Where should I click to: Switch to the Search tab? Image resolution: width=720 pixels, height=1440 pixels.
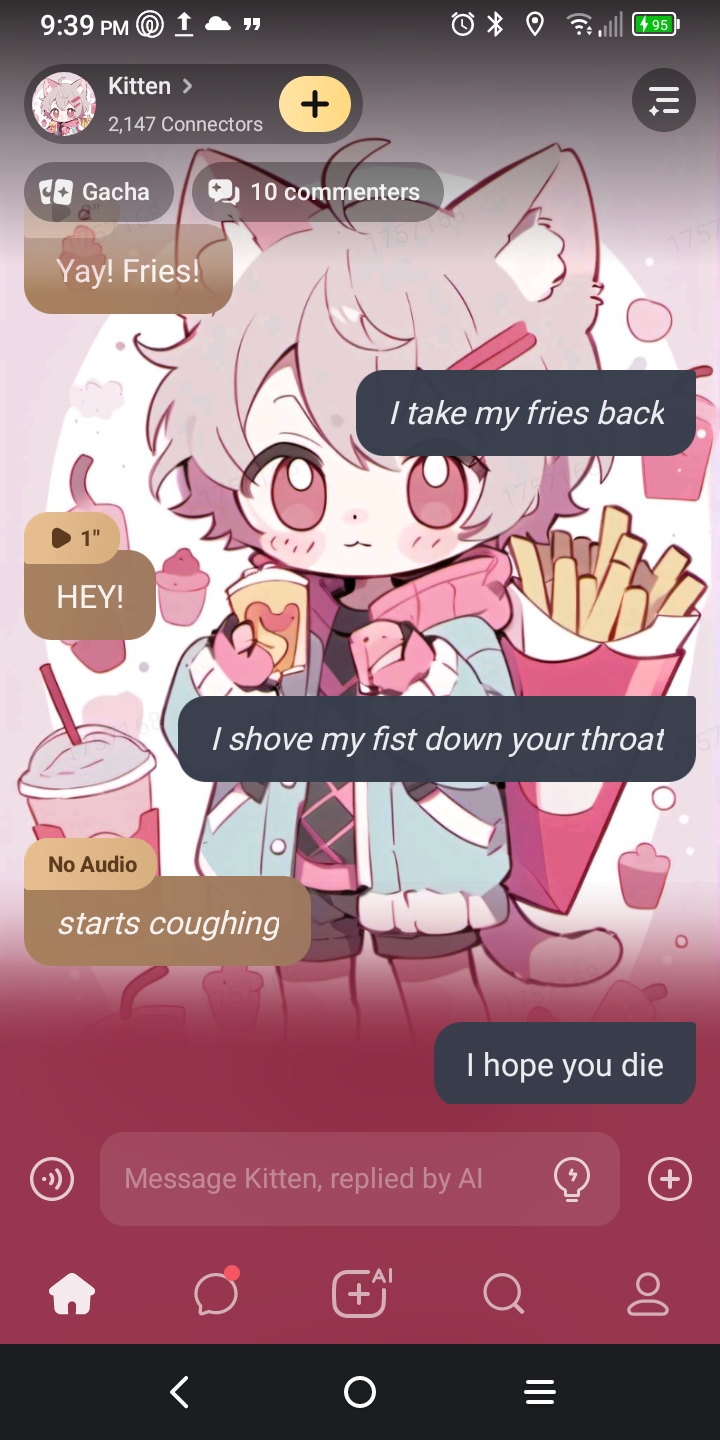(503, 1294)
